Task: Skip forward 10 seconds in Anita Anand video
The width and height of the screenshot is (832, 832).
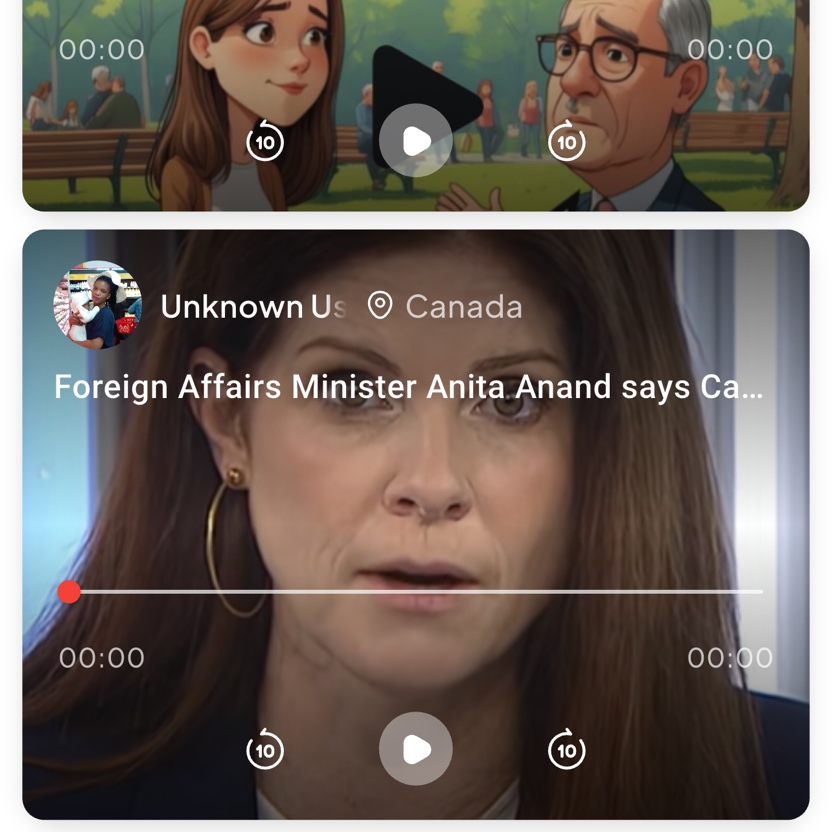Action: [x=567, y=749]
